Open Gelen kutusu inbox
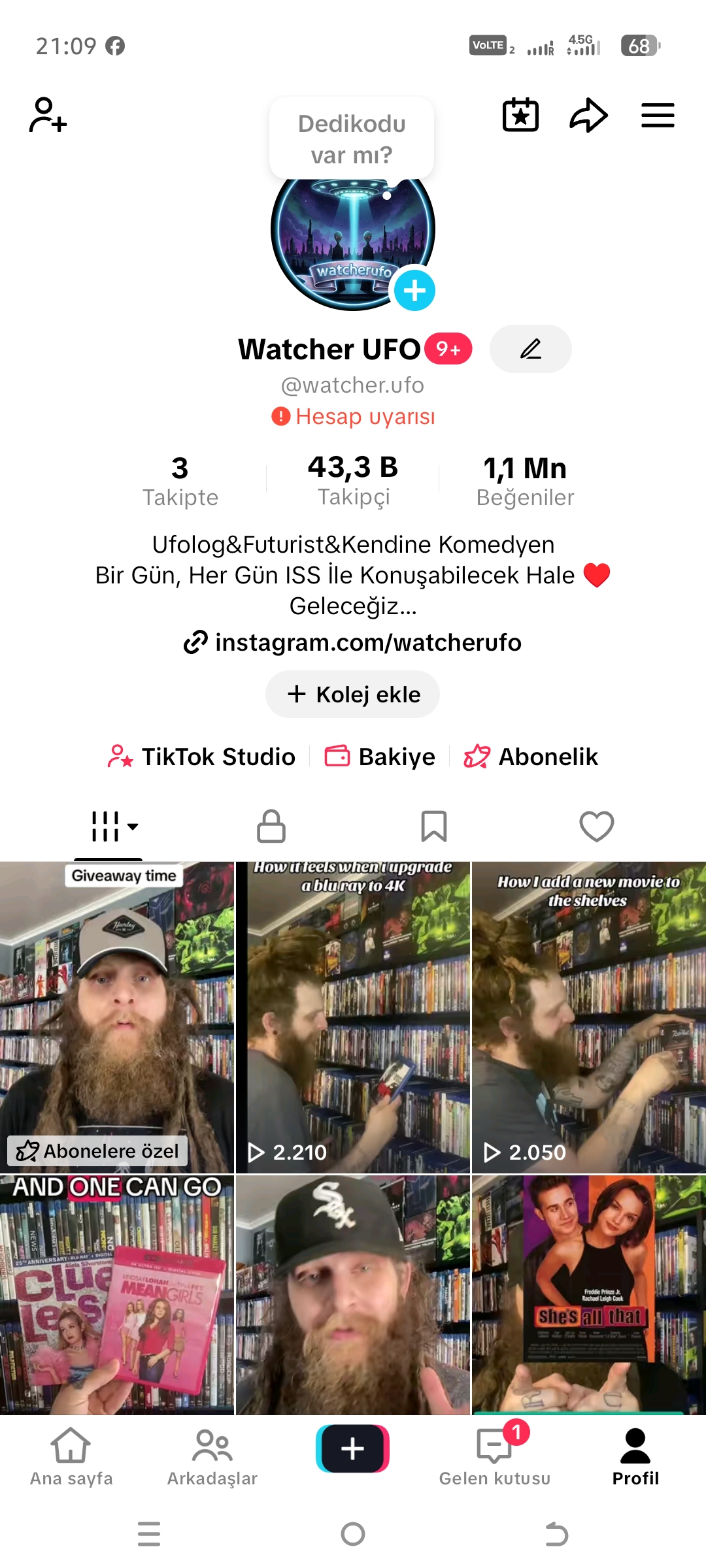The width and height of the screenshot is (706, 1568). 495,1456
